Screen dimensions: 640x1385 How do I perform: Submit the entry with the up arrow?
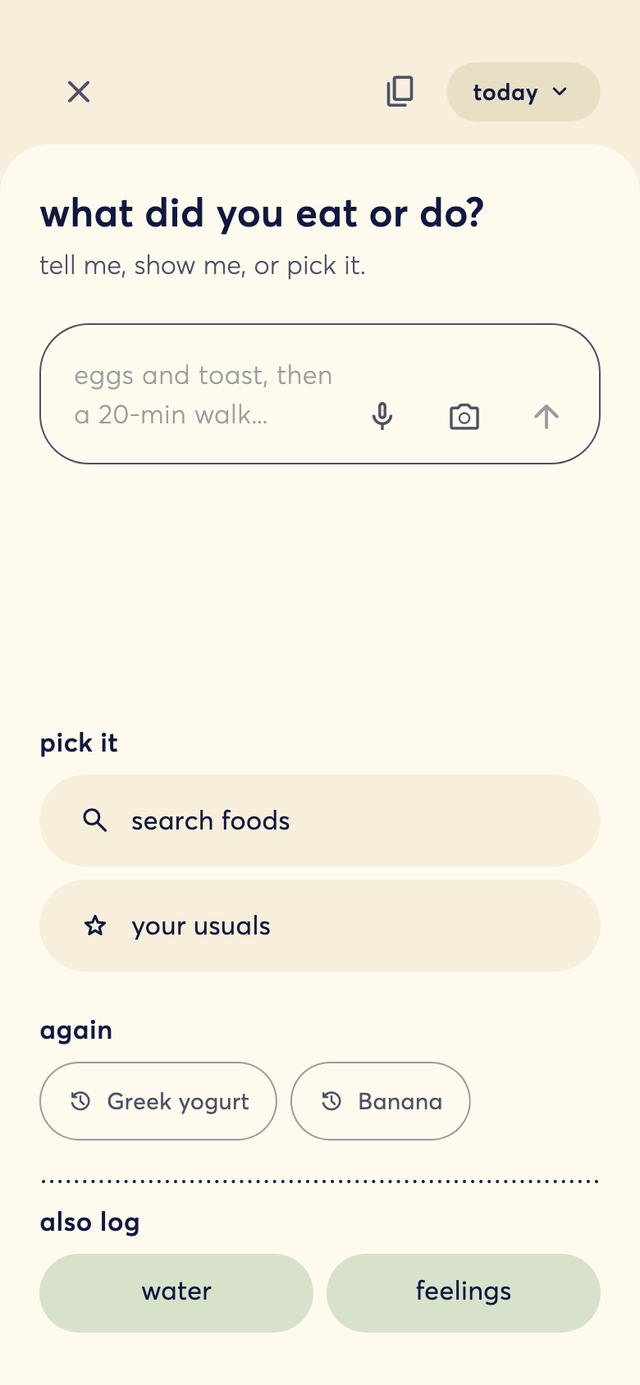(x=546, y=416)
